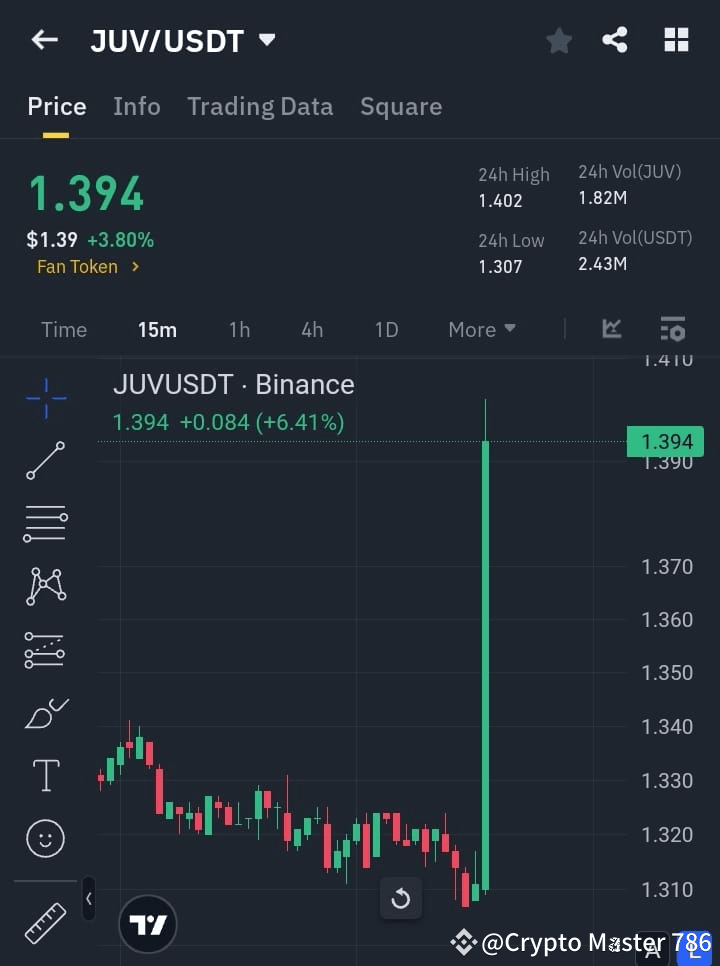Choose the Text annotation tool

(45, 775)
